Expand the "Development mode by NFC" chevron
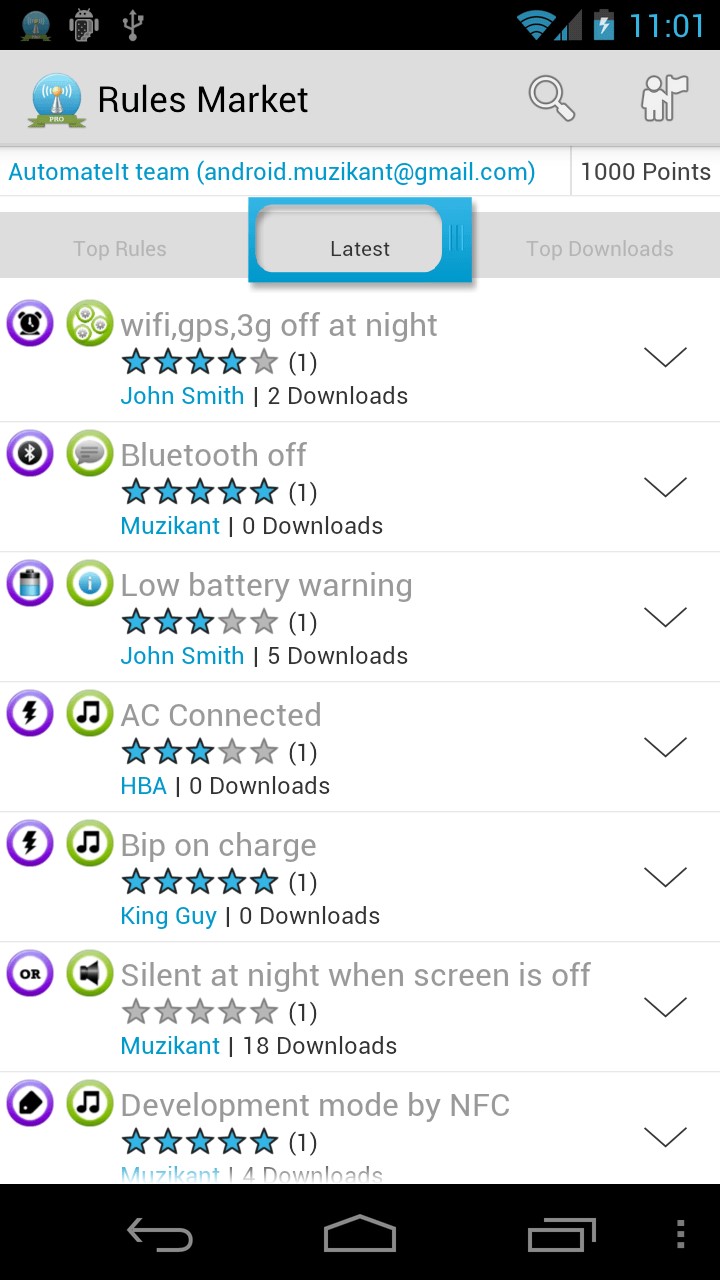The image size is (720, 1280). (x=665, y=1137)
